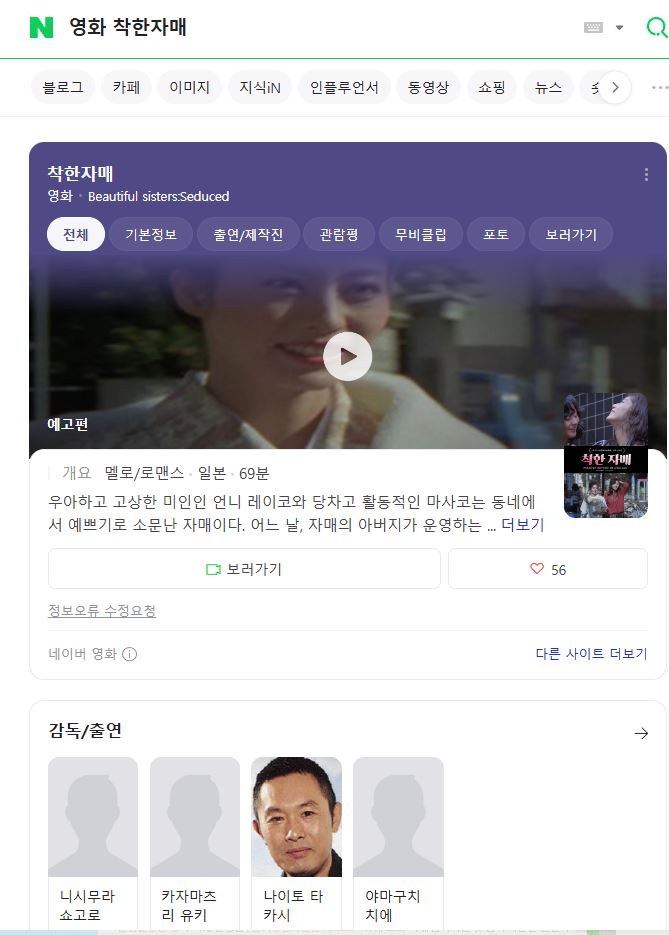Expand more categories with the right arrow

point(615,88)
